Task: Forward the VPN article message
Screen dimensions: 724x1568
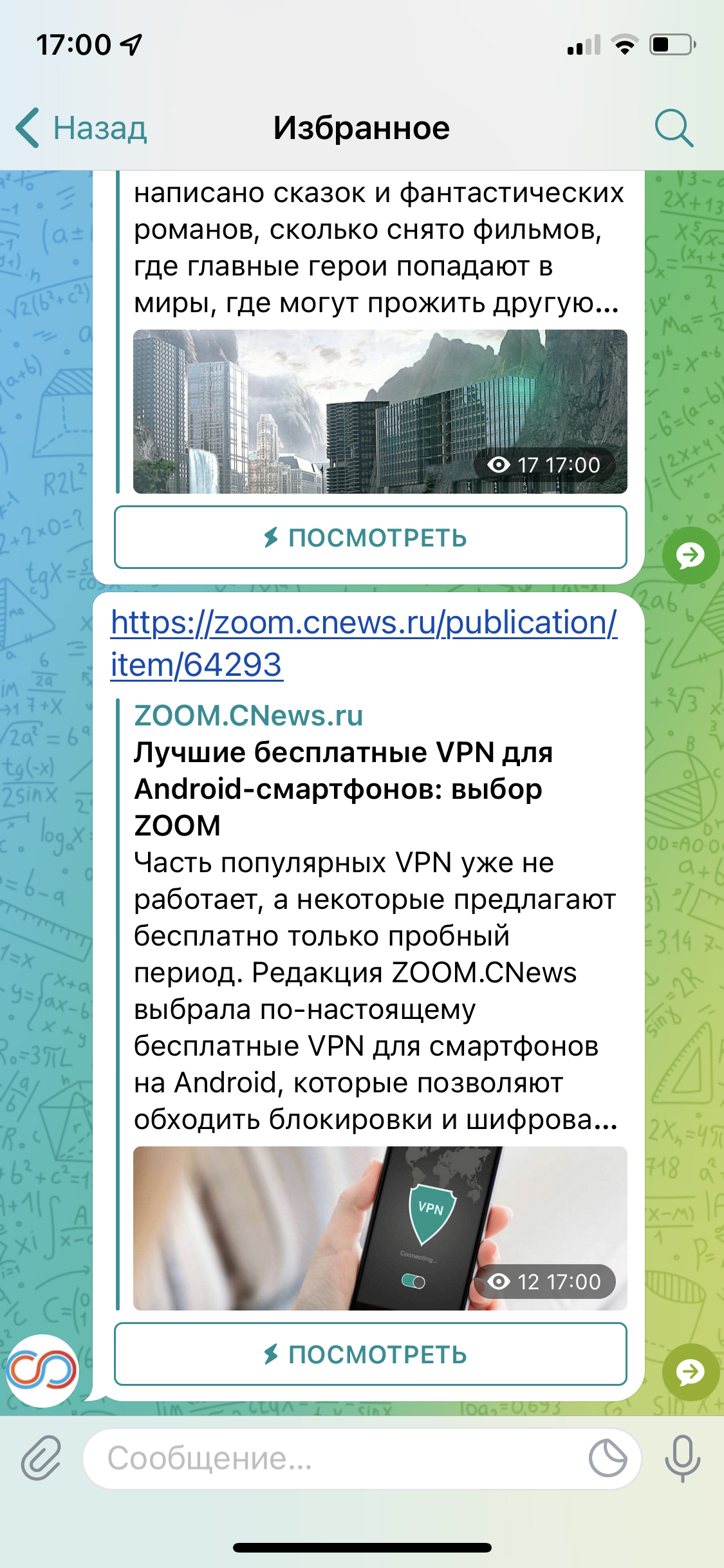Action: tap(691, 1372)
